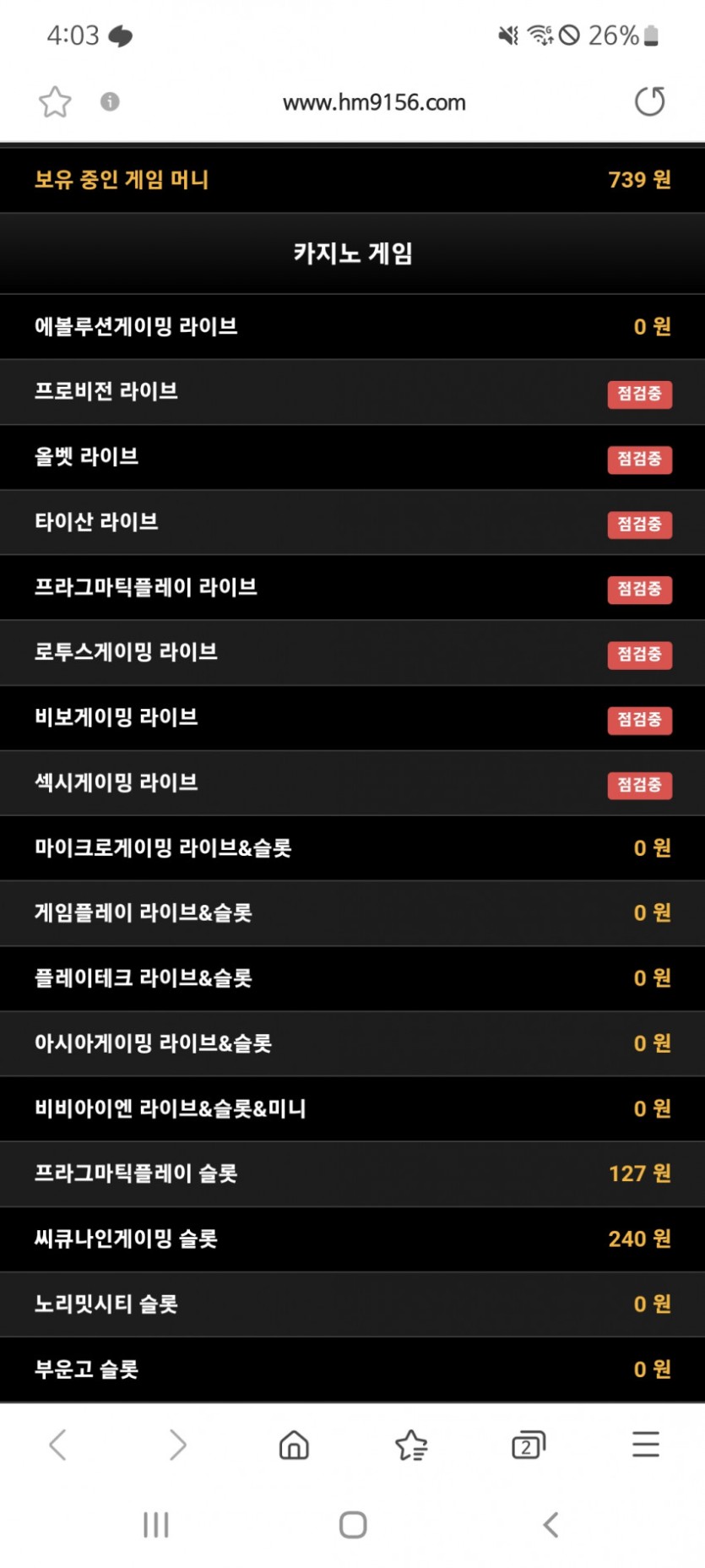The width and height of the screenshot is (705, 1568).
Task: Reload the page
Action: click(x=649, y=102)
